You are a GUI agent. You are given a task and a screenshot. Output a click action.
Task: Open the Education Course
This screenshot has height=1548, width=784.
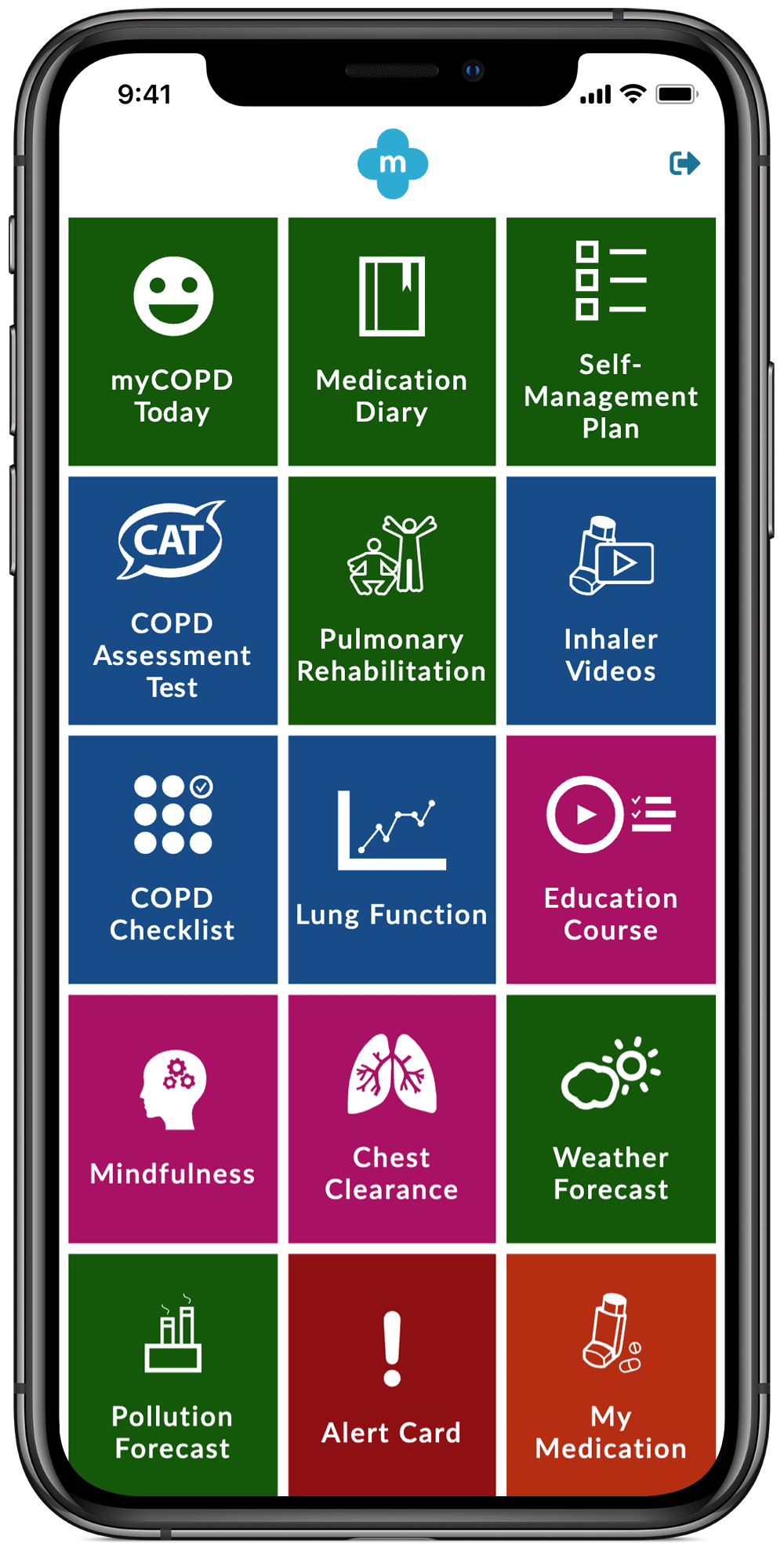tap(611, 859)
